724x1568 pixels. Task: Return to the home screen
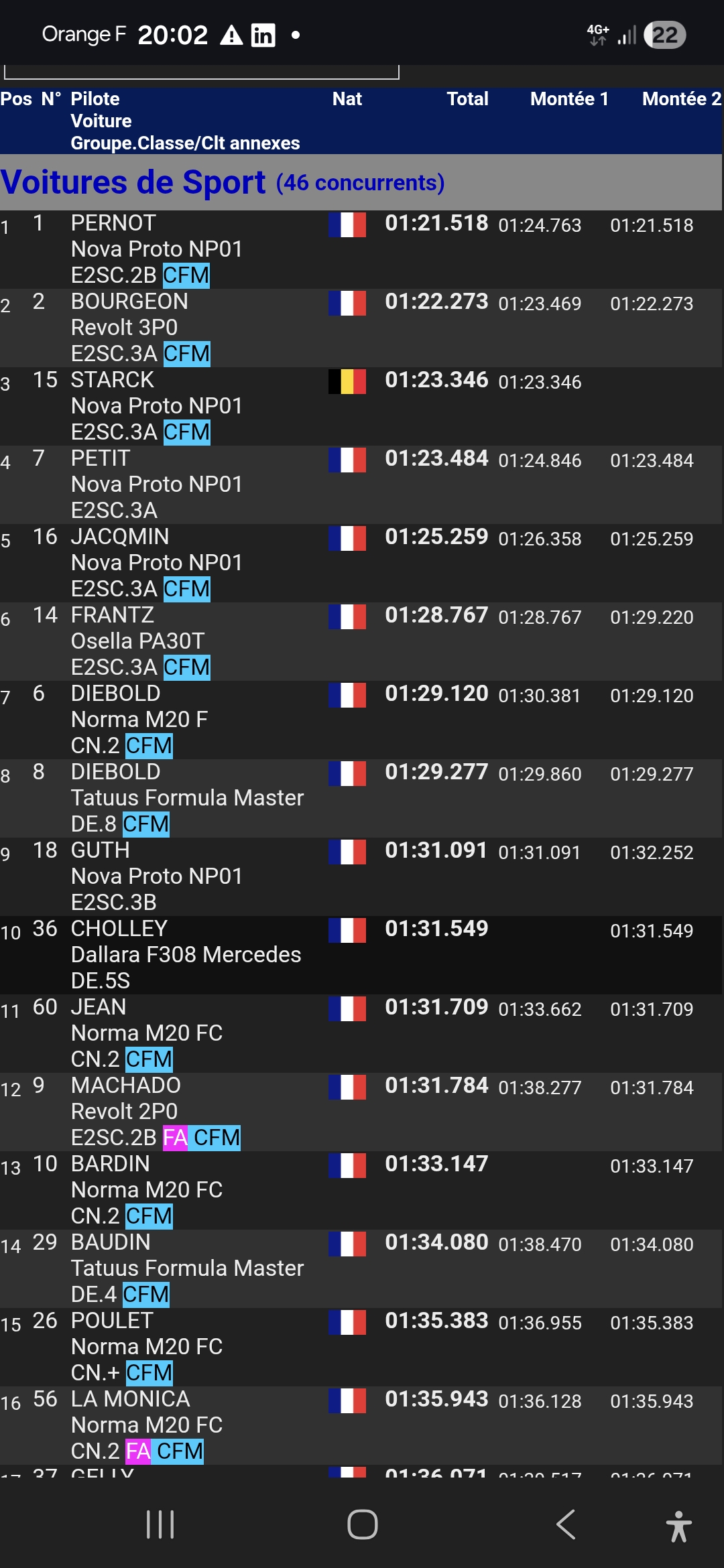click(x=362, y=1524)
